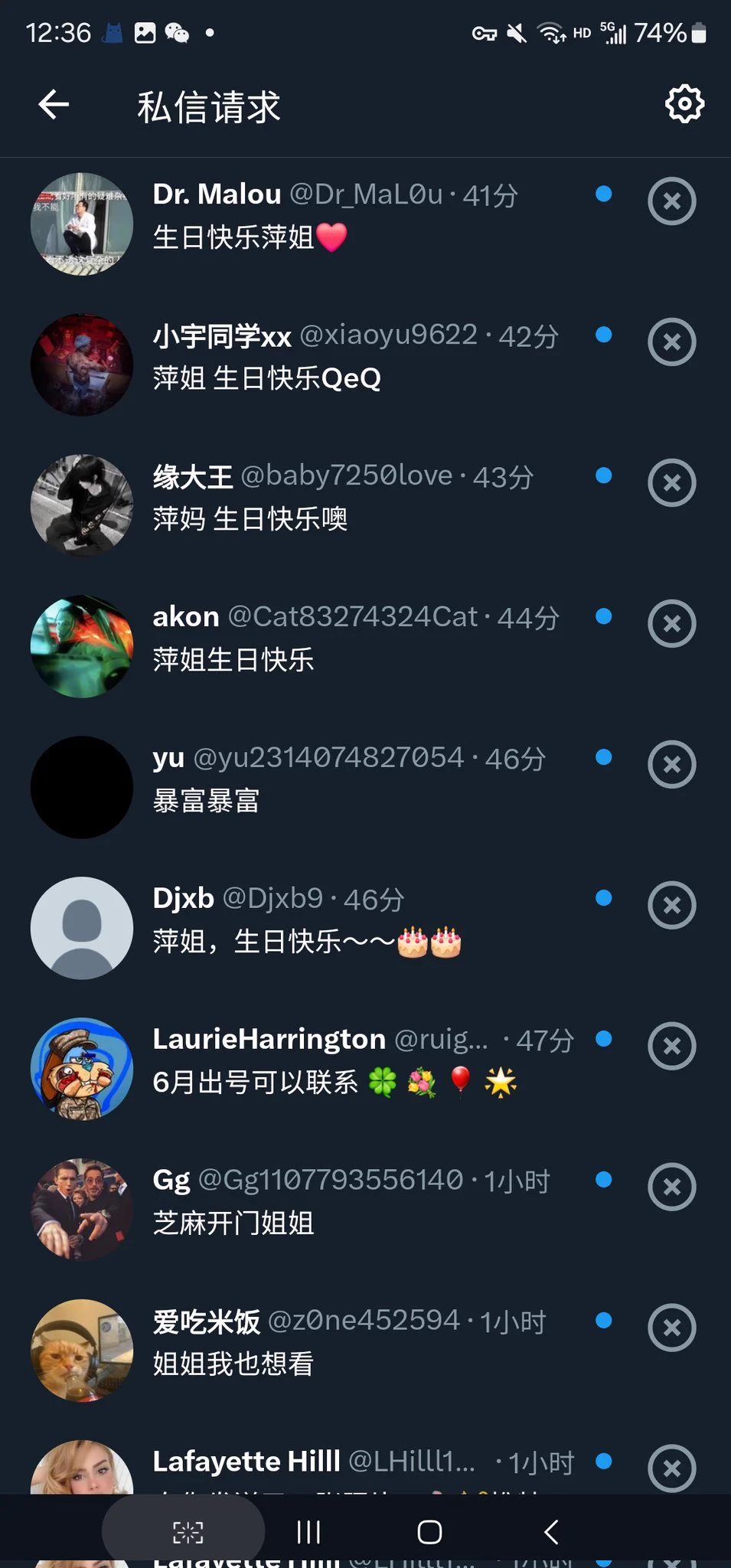Delete the request from 缘大王
The image size is (731, 1568).
tap(671, 482)
